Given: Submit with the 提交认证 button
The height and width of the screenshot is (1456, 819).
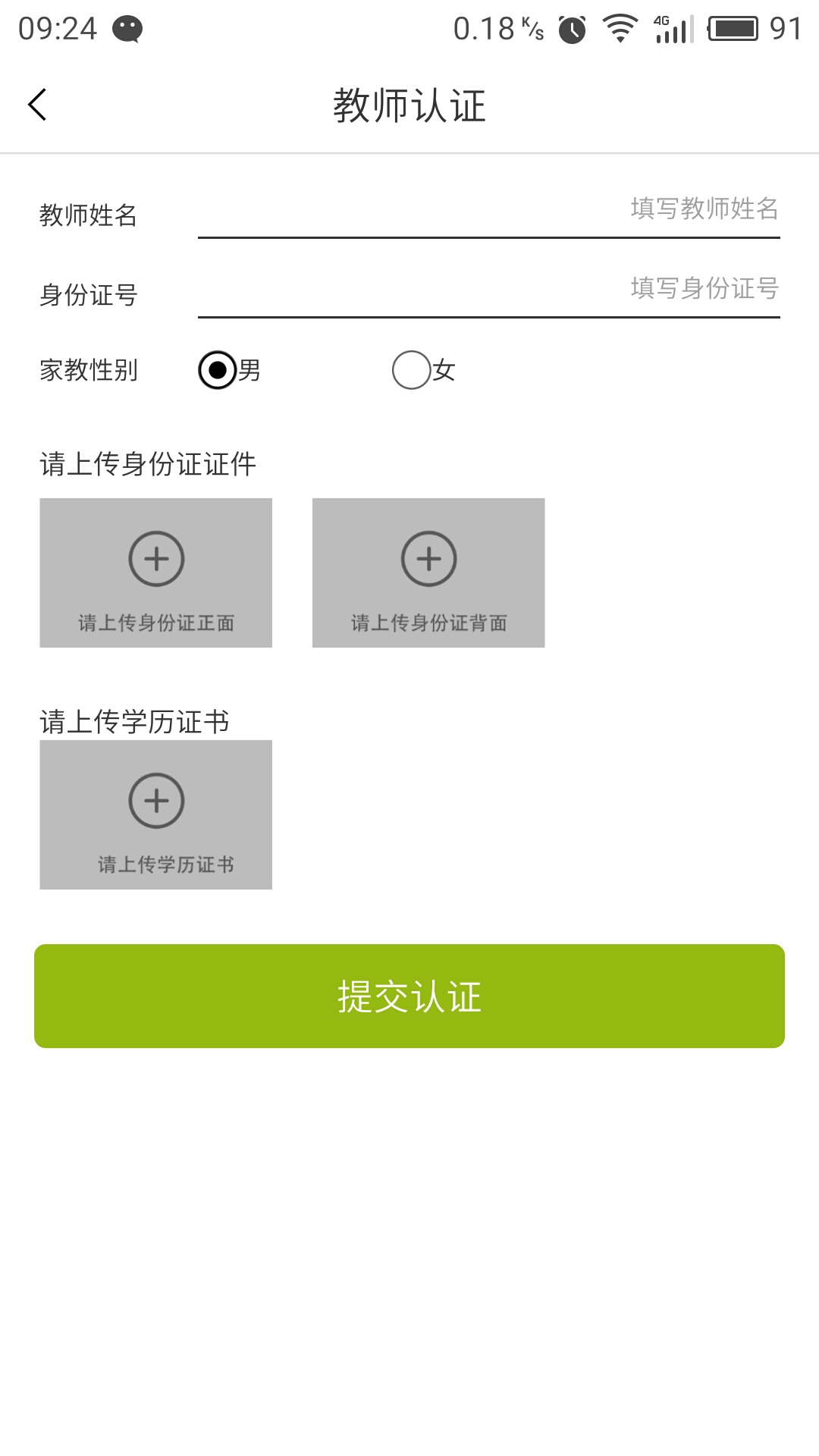Looking at the screenshot, I should click(x=409, y=996).
